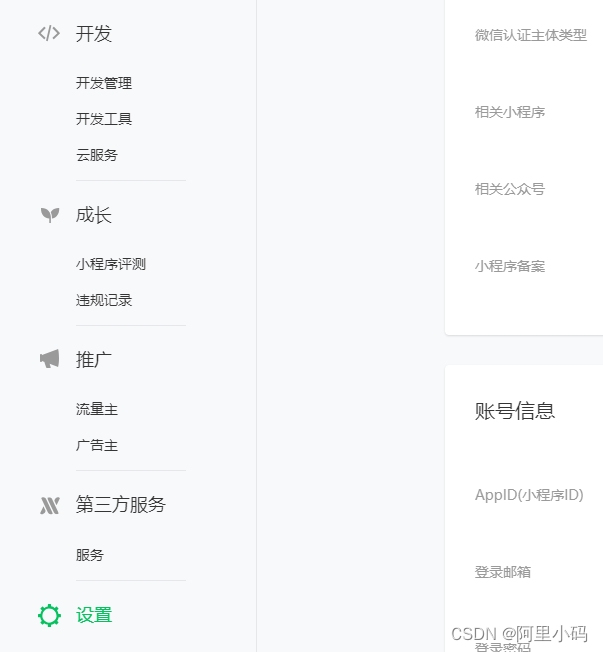Tap the 设置 menu item
Viewport: 603px width, 652px height.
tap(94, 615)
